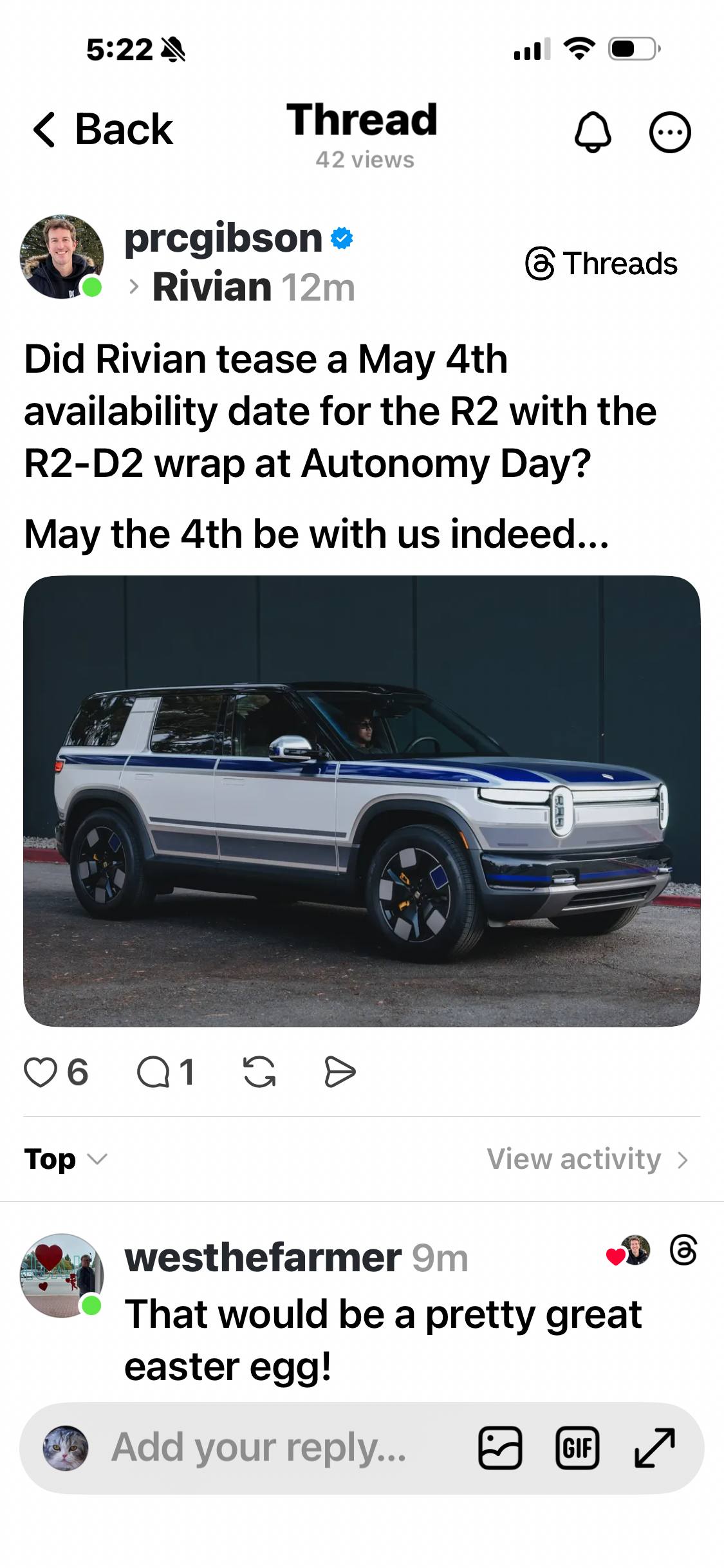The height and width of the screenshot is (1568, 724).
Task: Open the notifications bell for this thread
Action: point(592,132)
